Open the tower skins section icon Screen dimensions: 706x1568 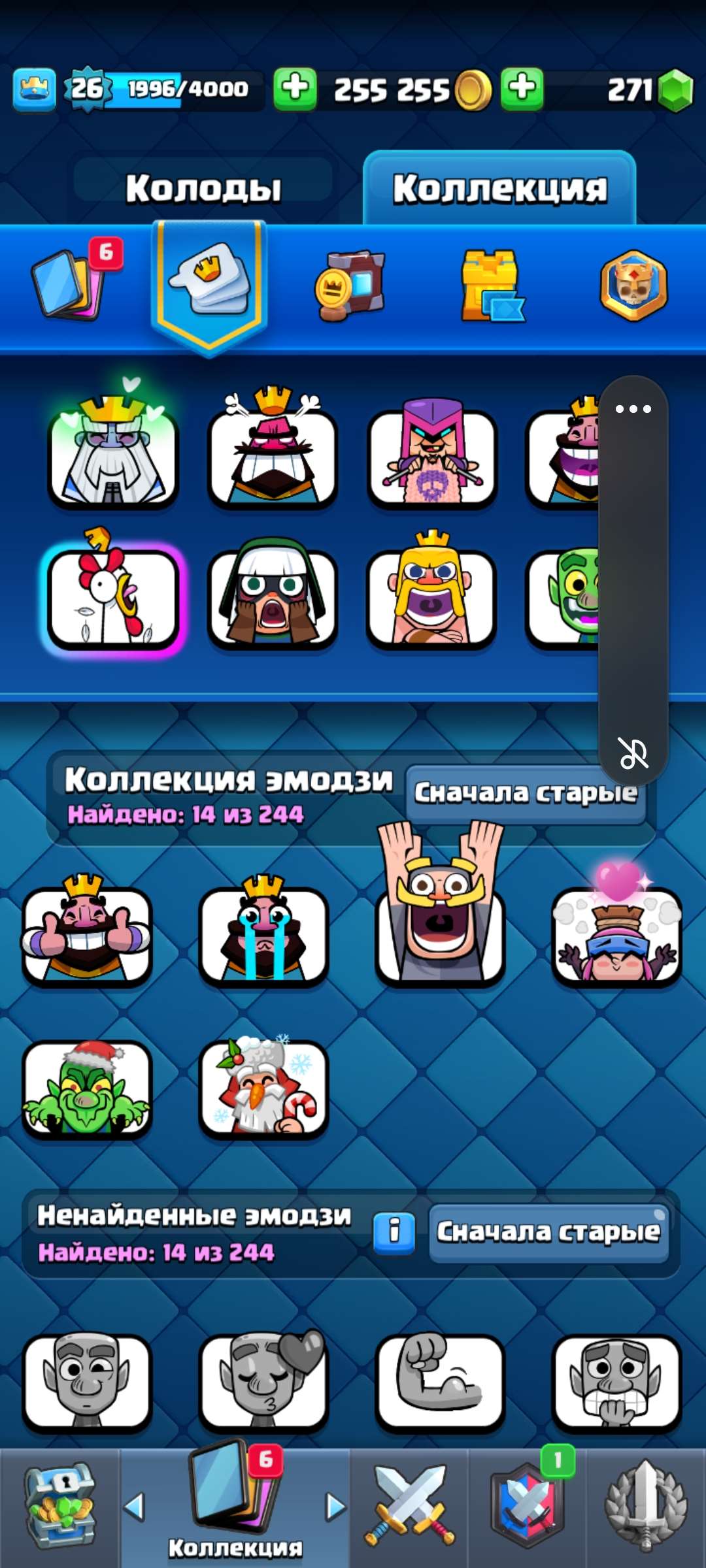tap(492, 286)
